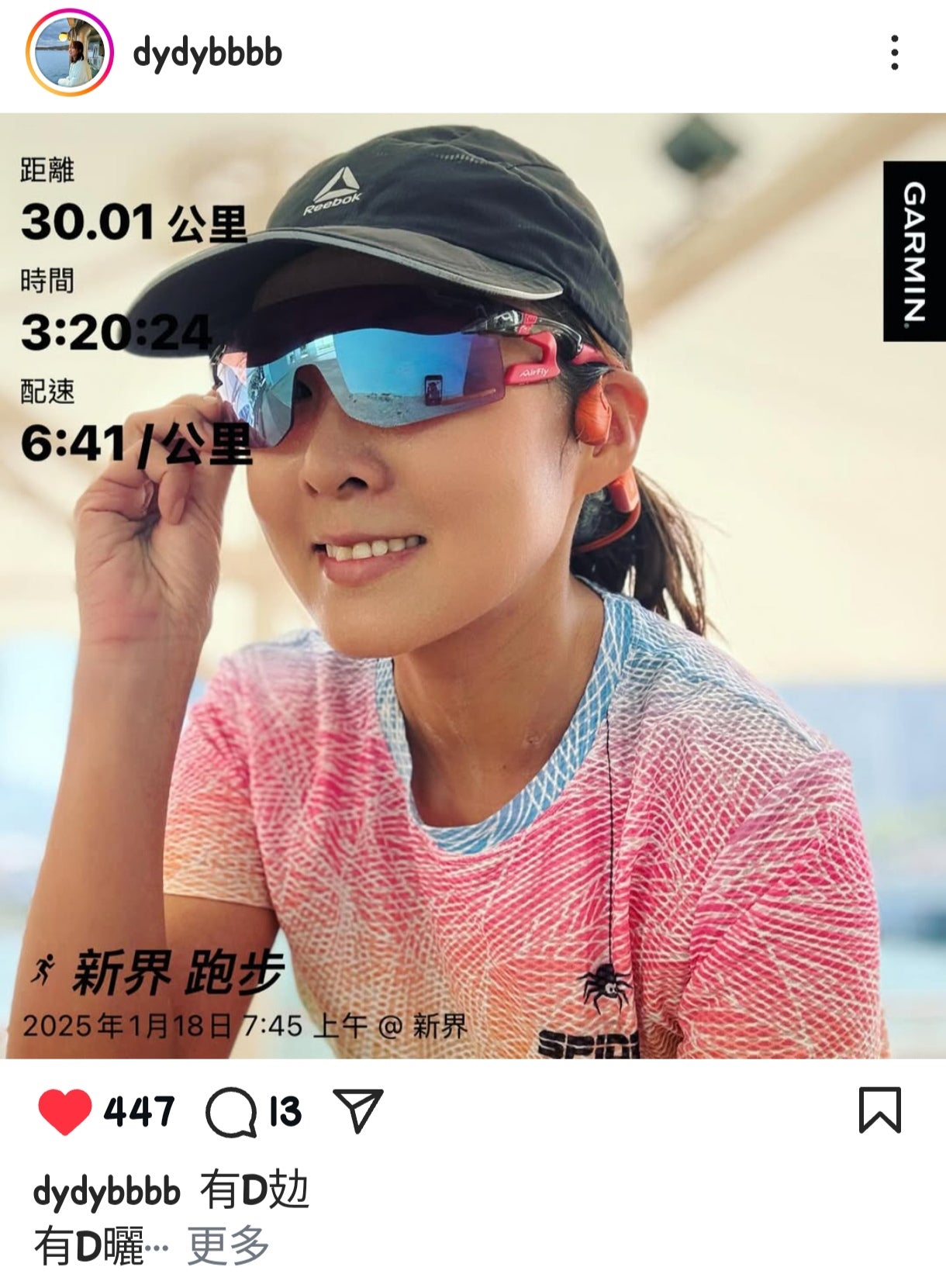Viewport: 946px width, 1288px height.
Task: Expand the caption with 更多
Action: [x=228, y=1246]
